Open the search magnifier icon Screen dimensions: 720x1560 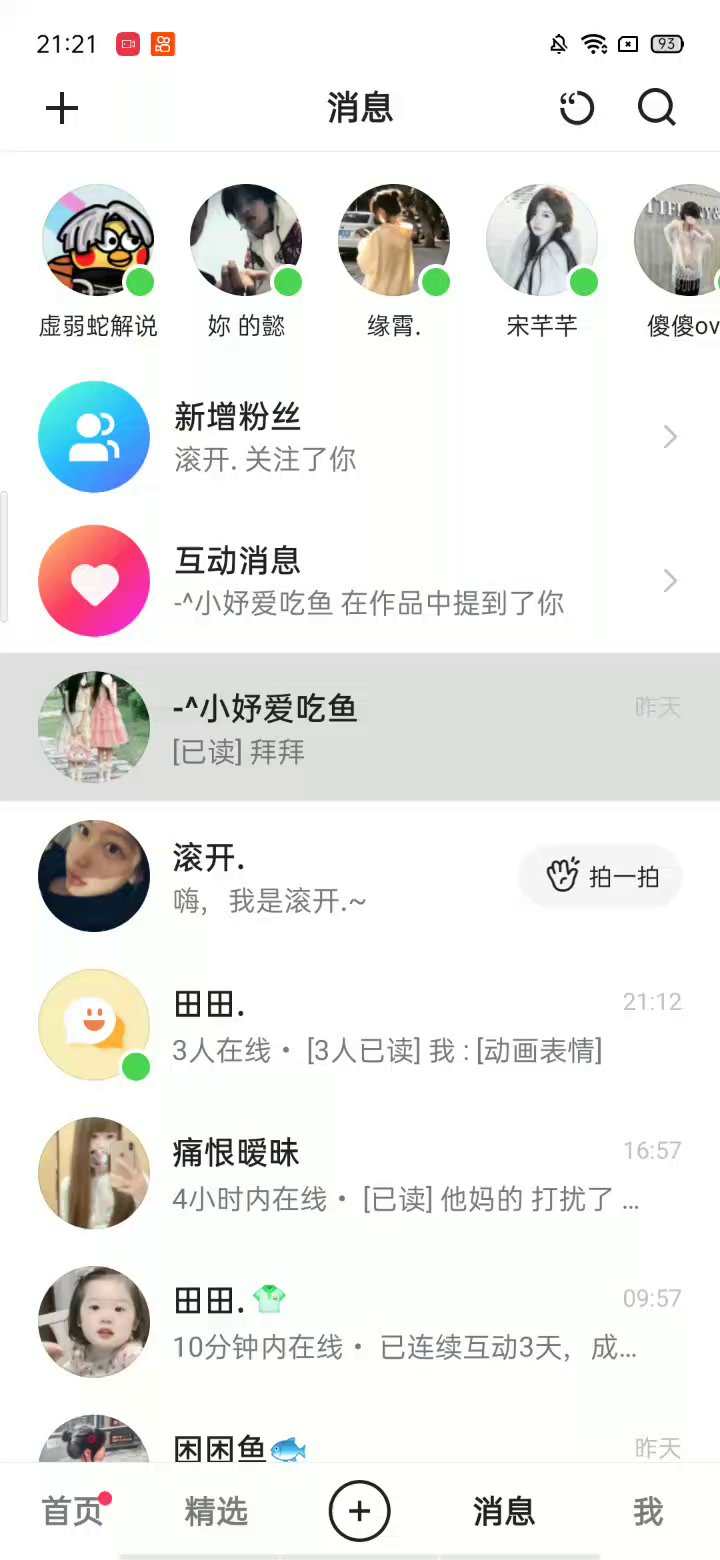point(657,108)
